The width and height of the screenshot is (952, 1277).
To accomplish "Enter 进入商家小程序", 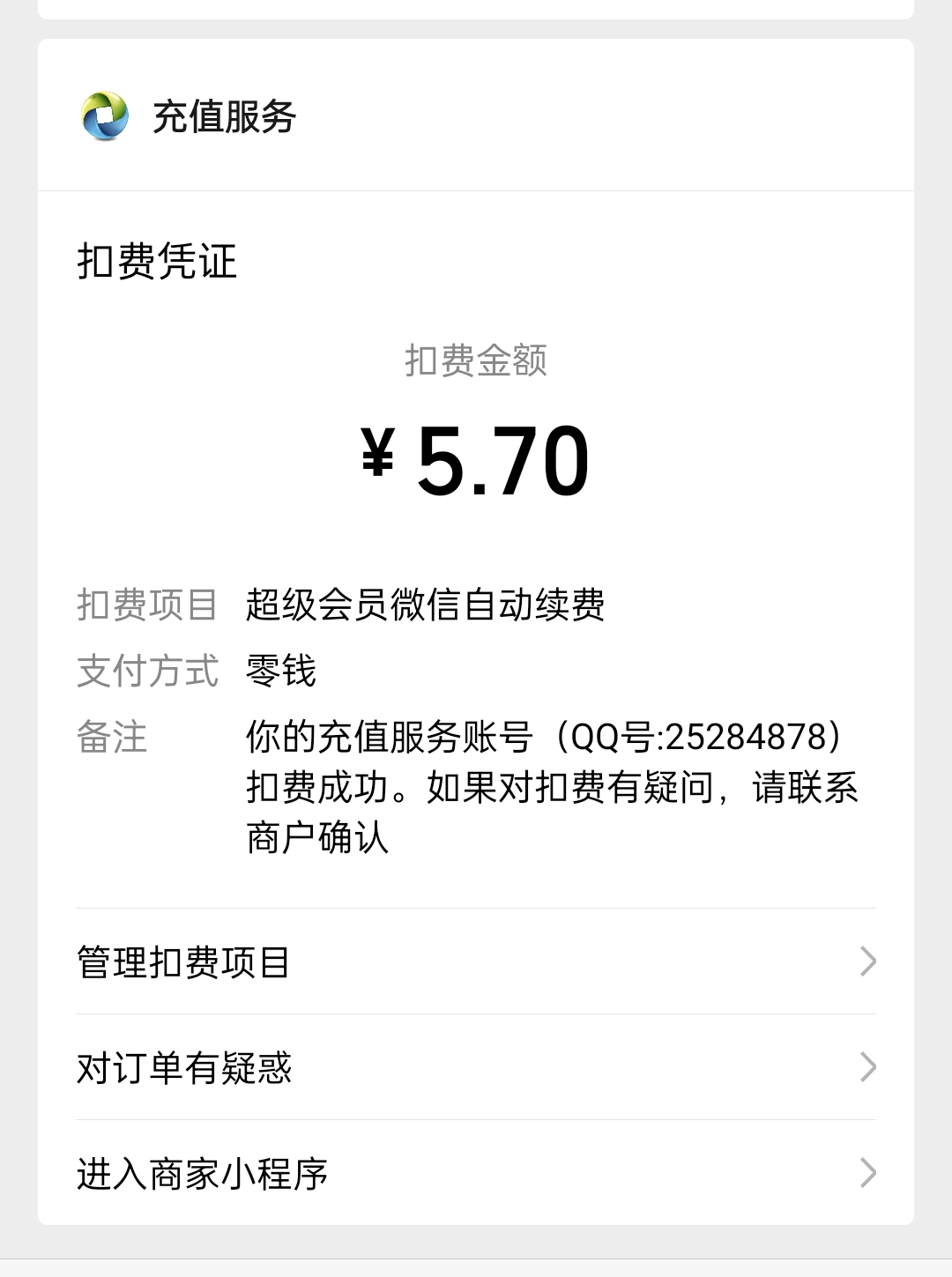I will (476, 1173).
